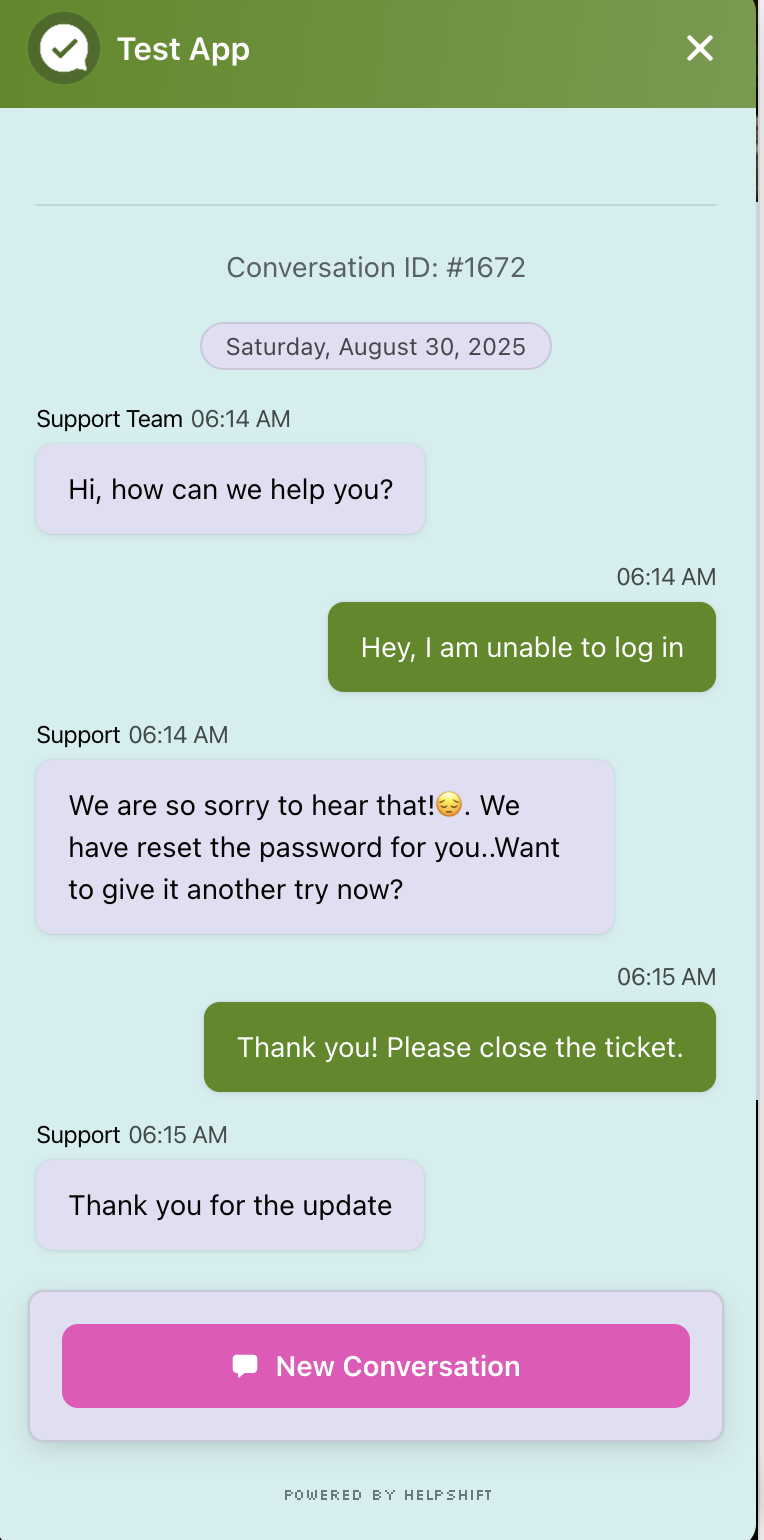
Task: Start a New Conversation
Action: pyautogui.click(x=376, y=1366)
